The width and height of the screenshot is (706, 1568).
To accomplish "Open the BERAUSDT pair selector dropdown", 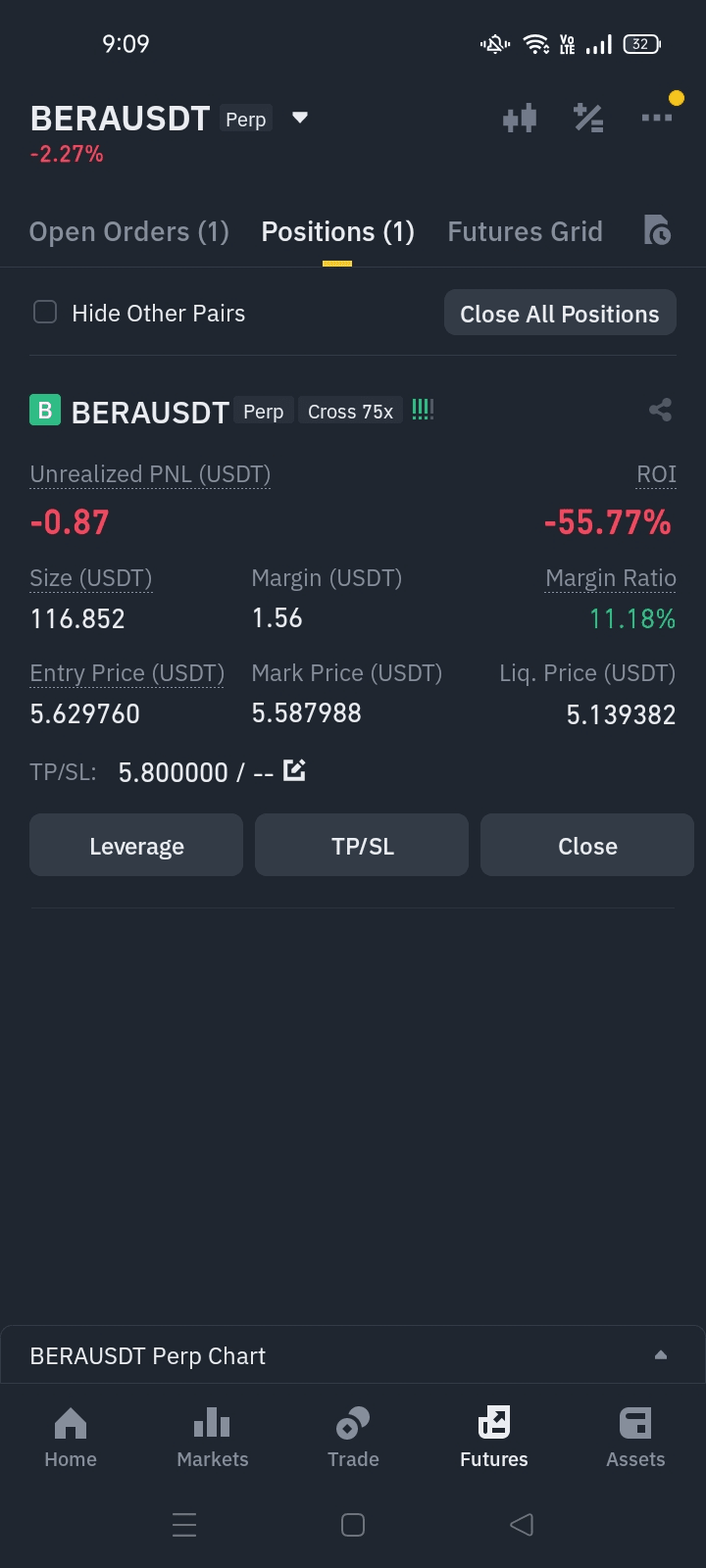I will point(300,119).
